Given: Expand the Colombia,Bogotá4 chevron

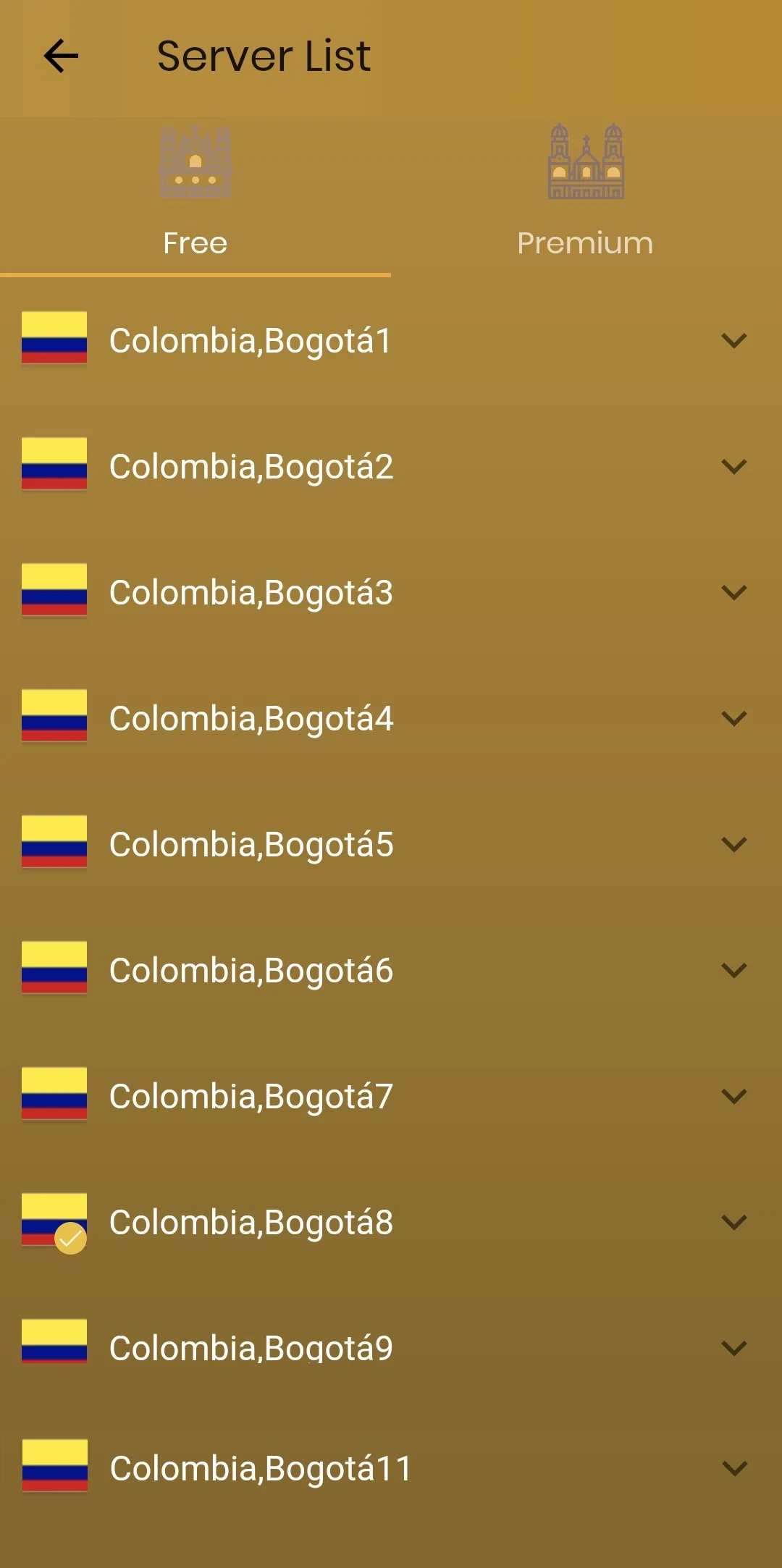Looking at the screenshot, I should (x=734, y=718).
